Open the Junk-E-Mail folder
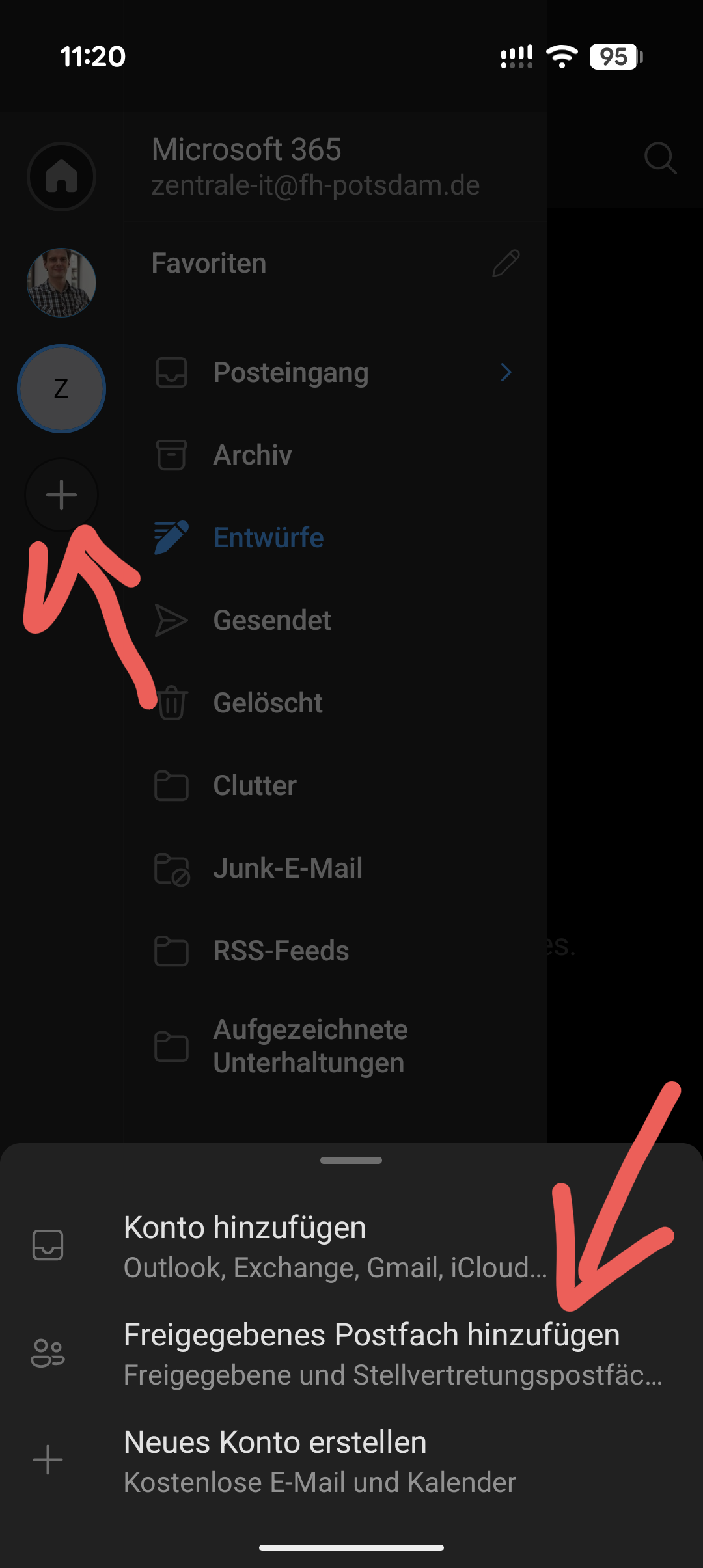 coord(288,868)
